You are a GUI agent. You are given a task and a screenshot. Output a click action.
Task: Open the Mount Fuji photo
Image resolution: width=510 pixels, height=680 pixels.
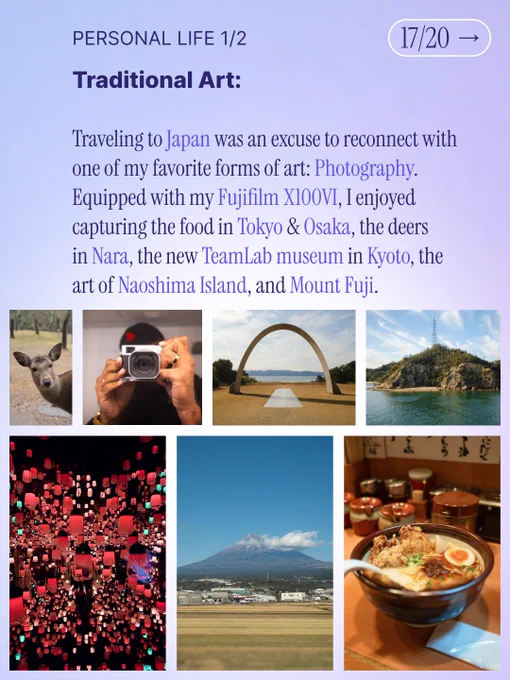pyautogui.click(x=255, y=553)
